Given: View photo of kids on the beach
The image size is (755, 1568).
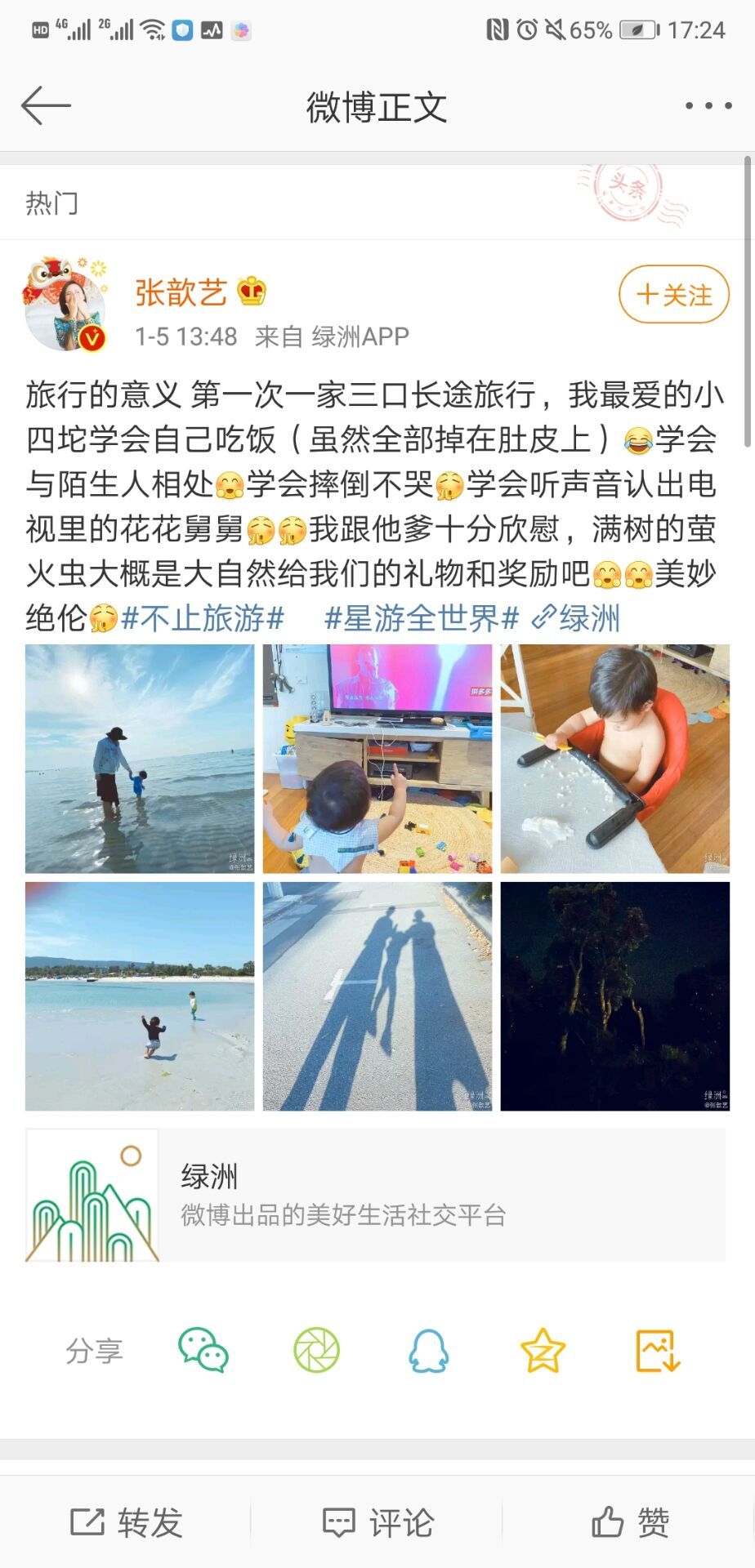Looking at the screenshot, I should [140, 996].
